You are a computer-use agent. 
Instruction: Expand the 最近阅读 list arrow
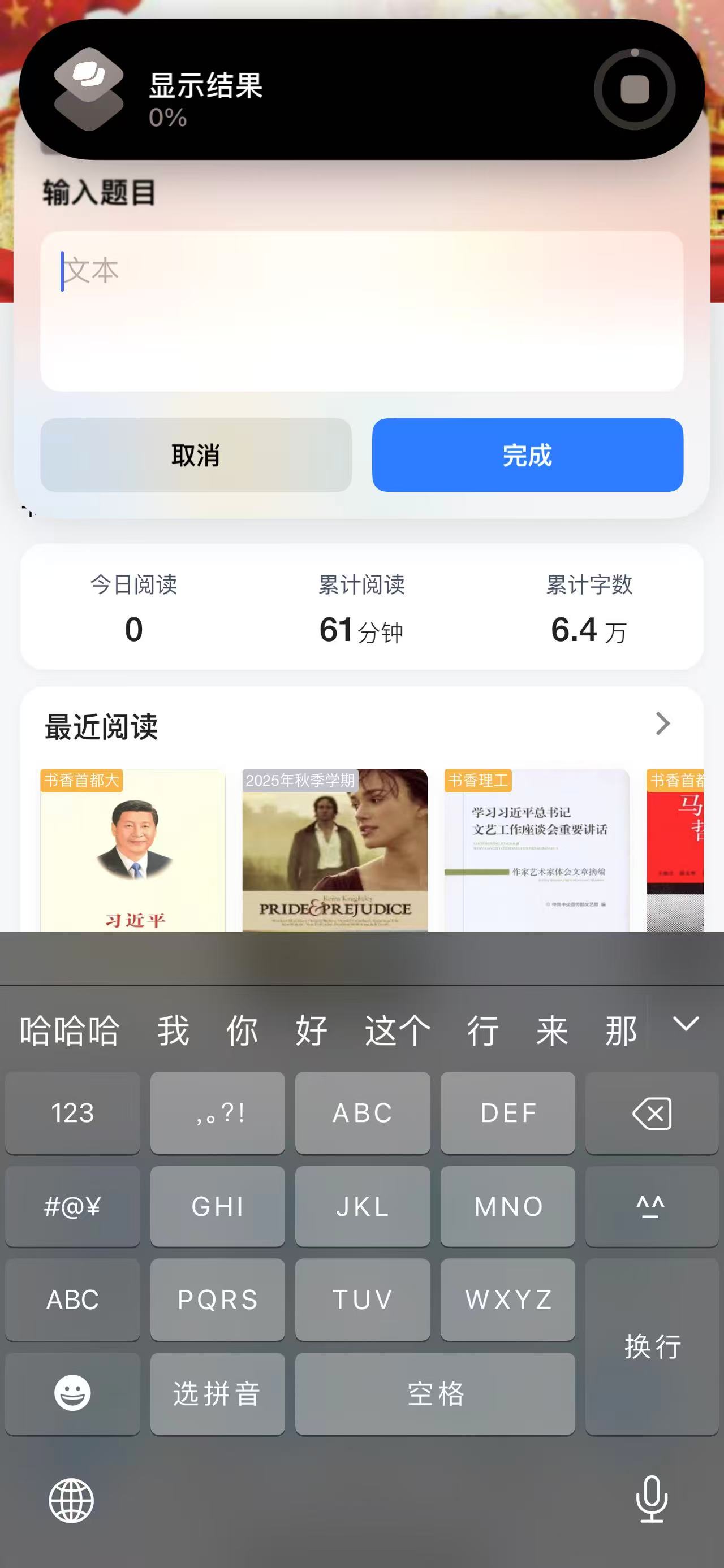point(662,724)
